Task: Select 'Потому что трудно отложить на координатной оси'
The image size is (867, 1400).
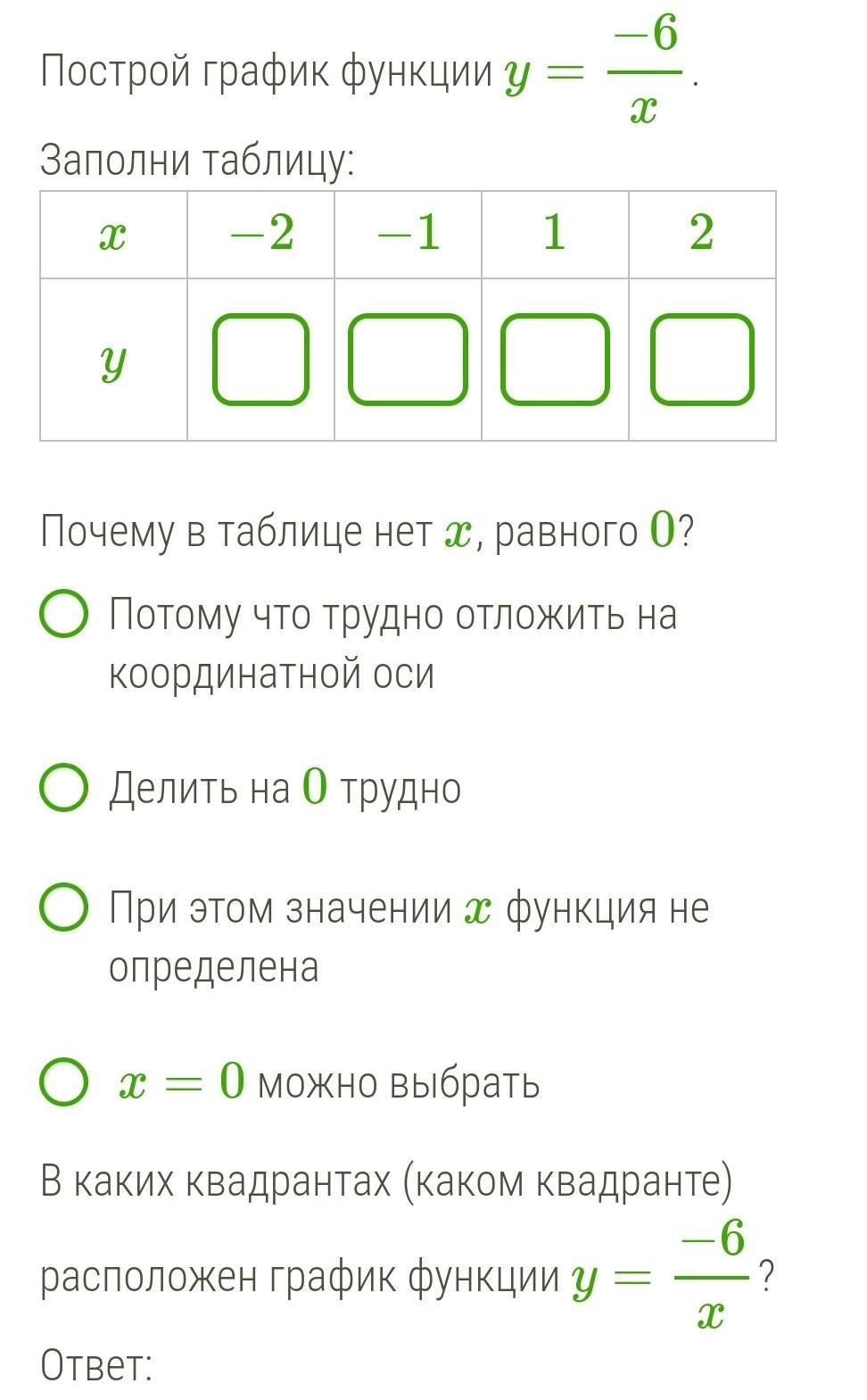Action: 64,615
